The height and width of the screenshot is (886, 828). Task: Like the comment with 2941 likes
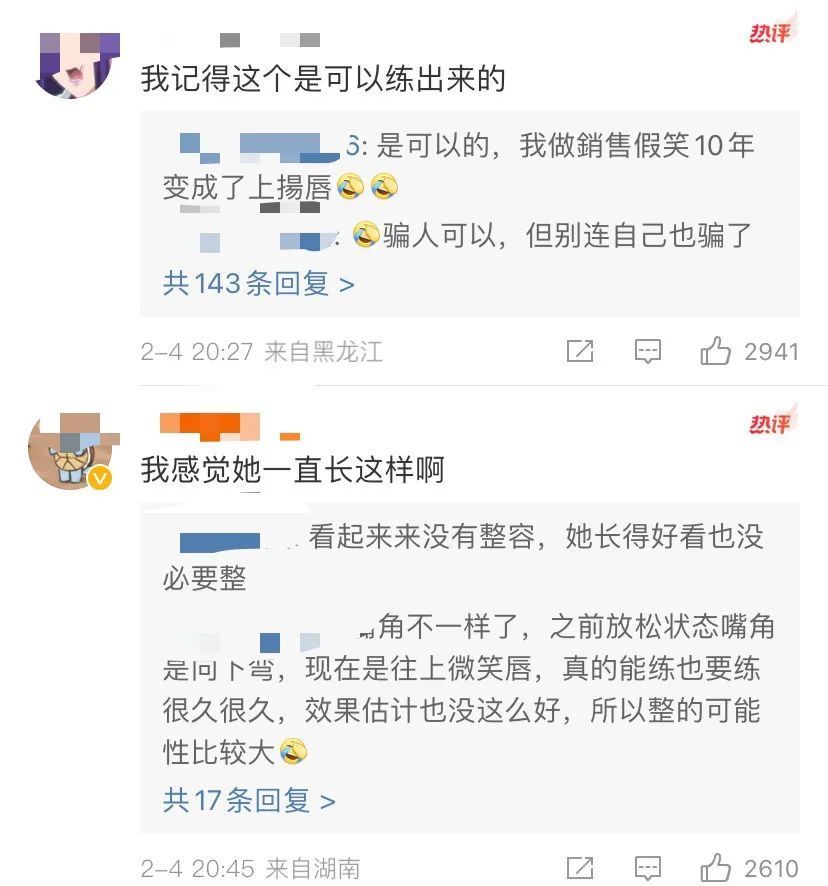point(716,351)
